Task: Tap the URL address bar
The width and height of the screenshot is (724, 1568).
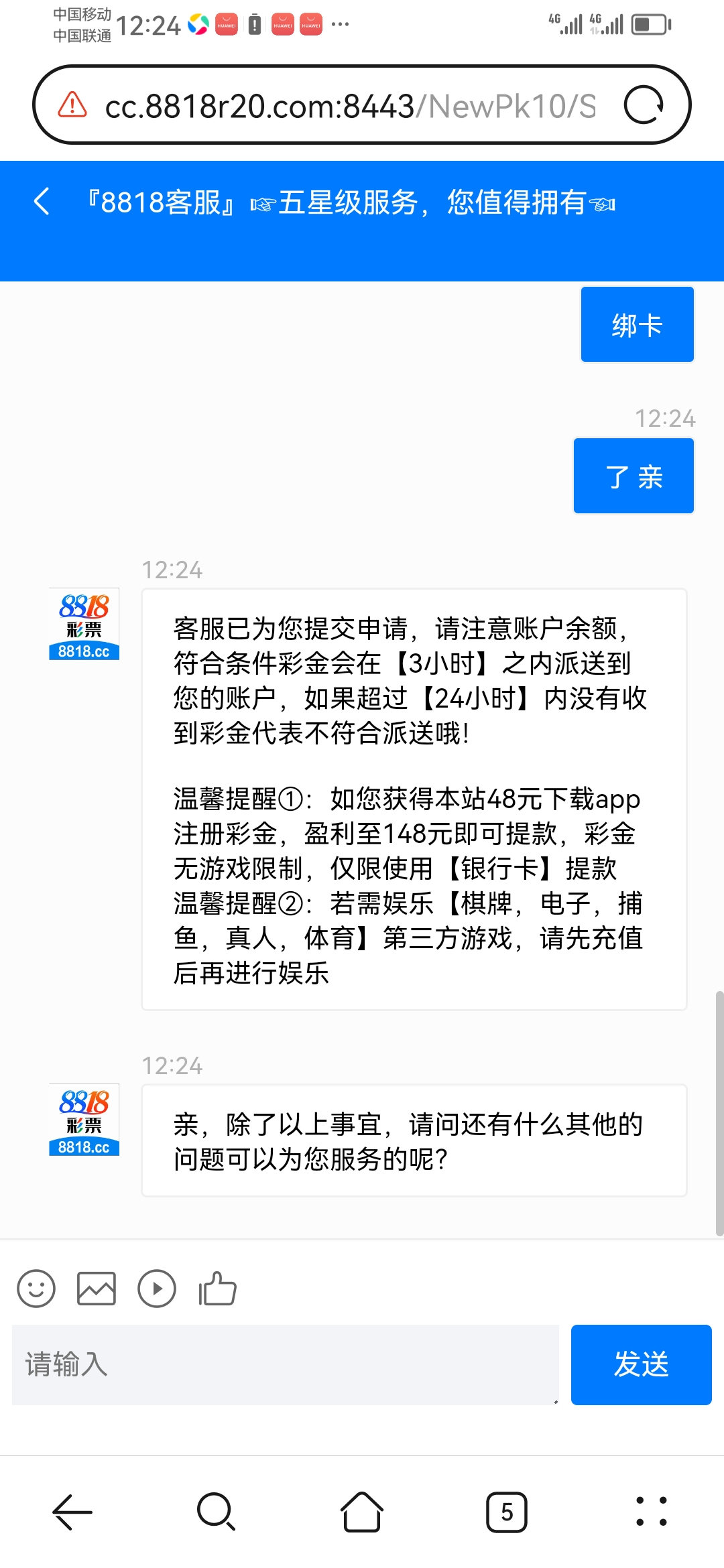Action: [x=349, y=106]
